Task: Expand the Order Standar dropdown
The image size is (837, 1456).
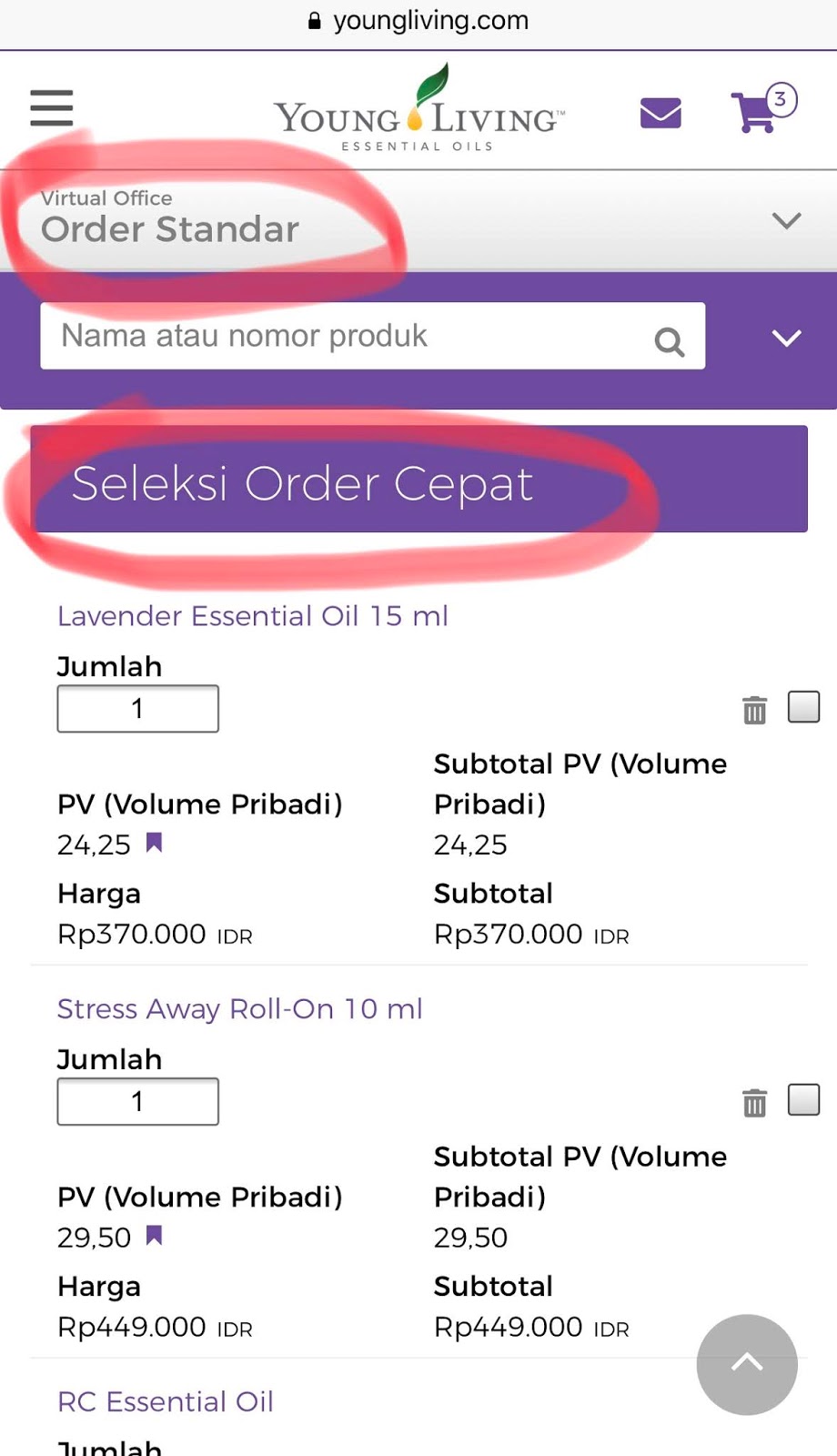Action: [786, 220]
